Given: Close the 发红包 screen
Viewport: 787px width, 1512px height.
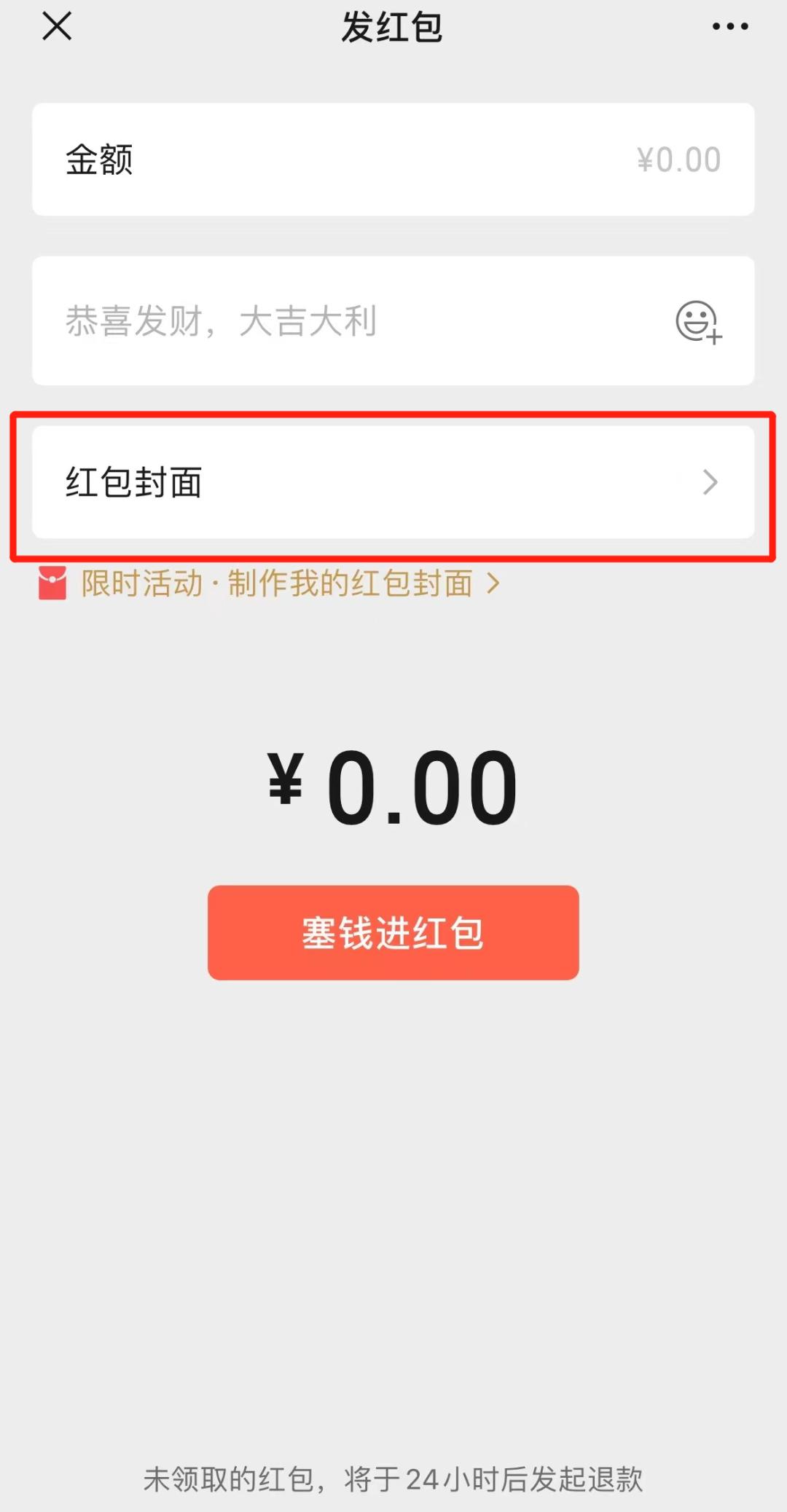Looking at the screenshot, I should (57, 27).
